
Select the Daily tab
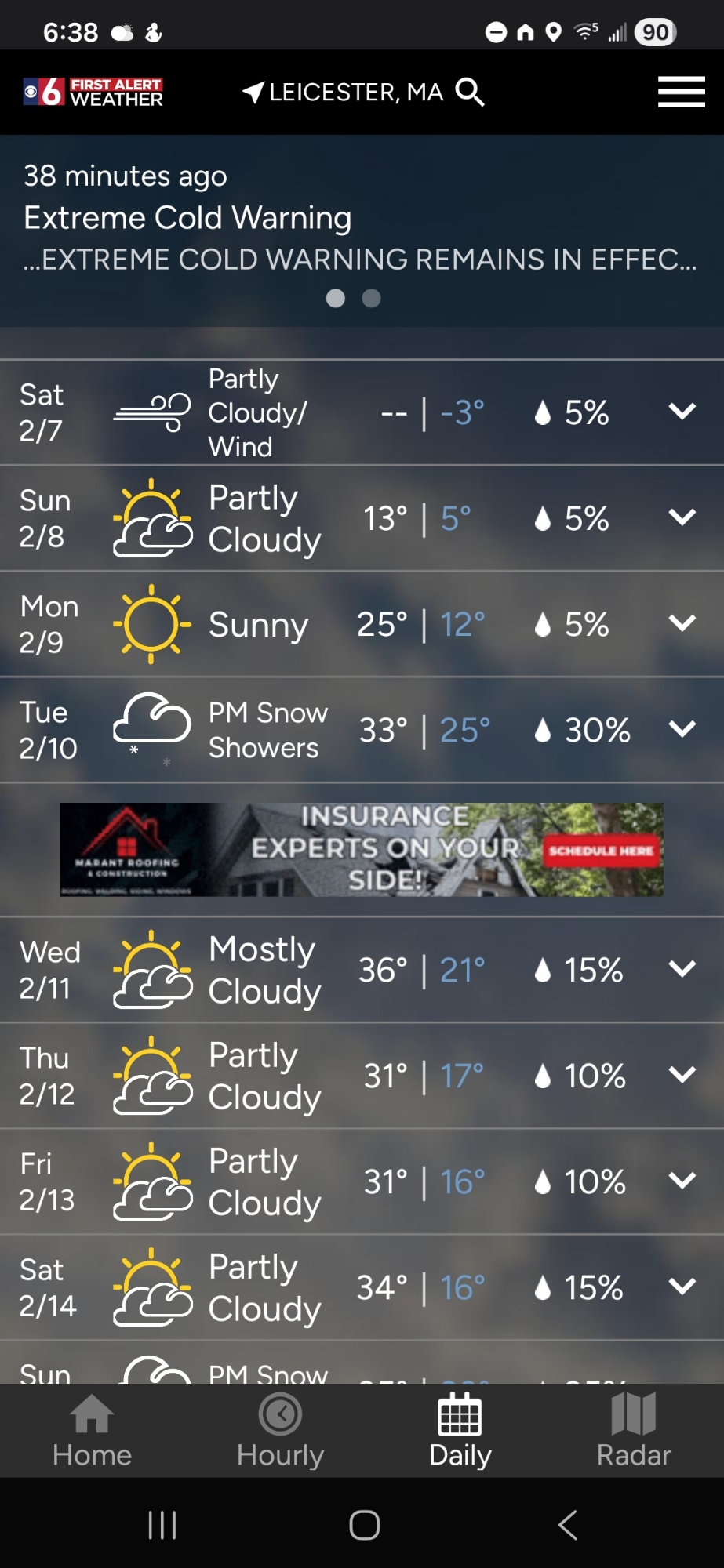tap(460, 1431)
